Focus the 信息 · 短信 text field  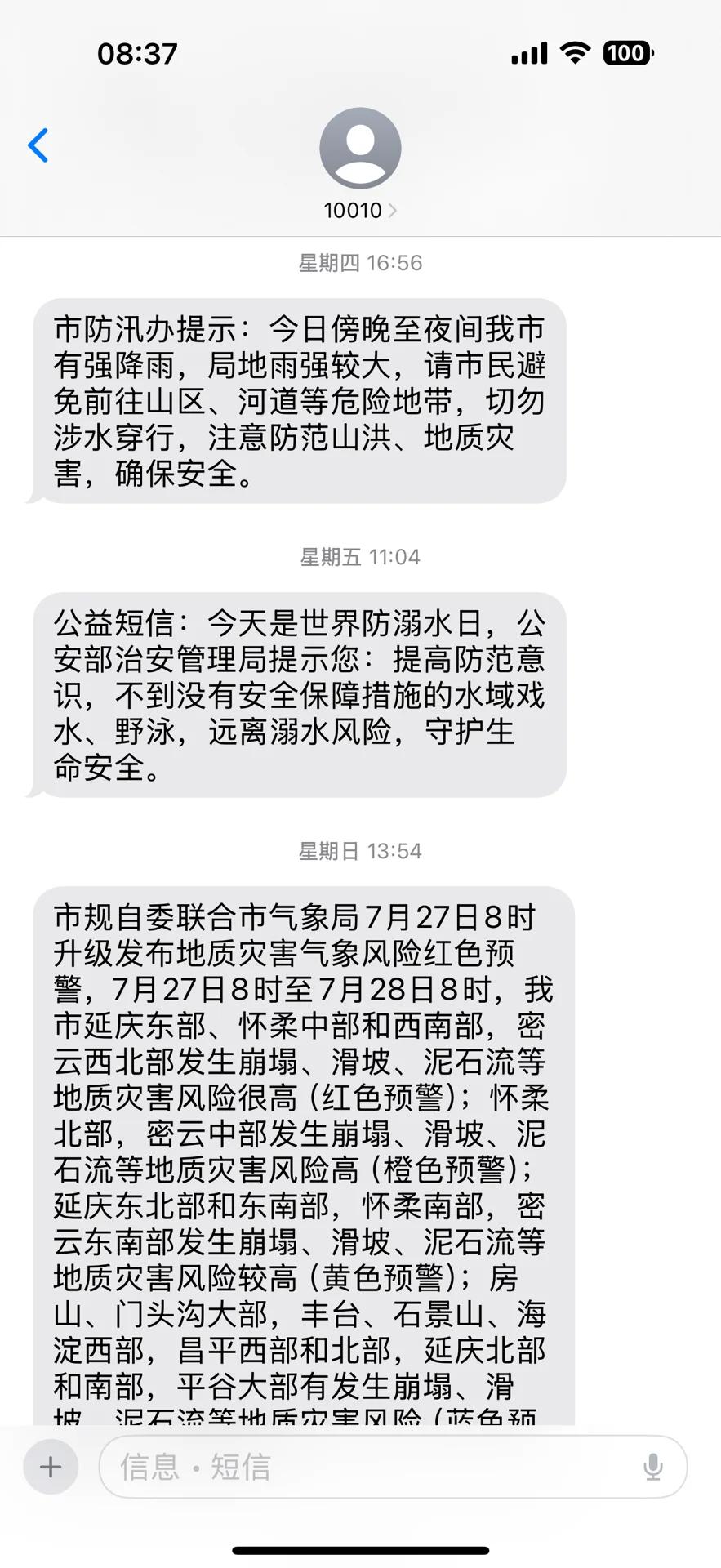tap(367, 1467)
